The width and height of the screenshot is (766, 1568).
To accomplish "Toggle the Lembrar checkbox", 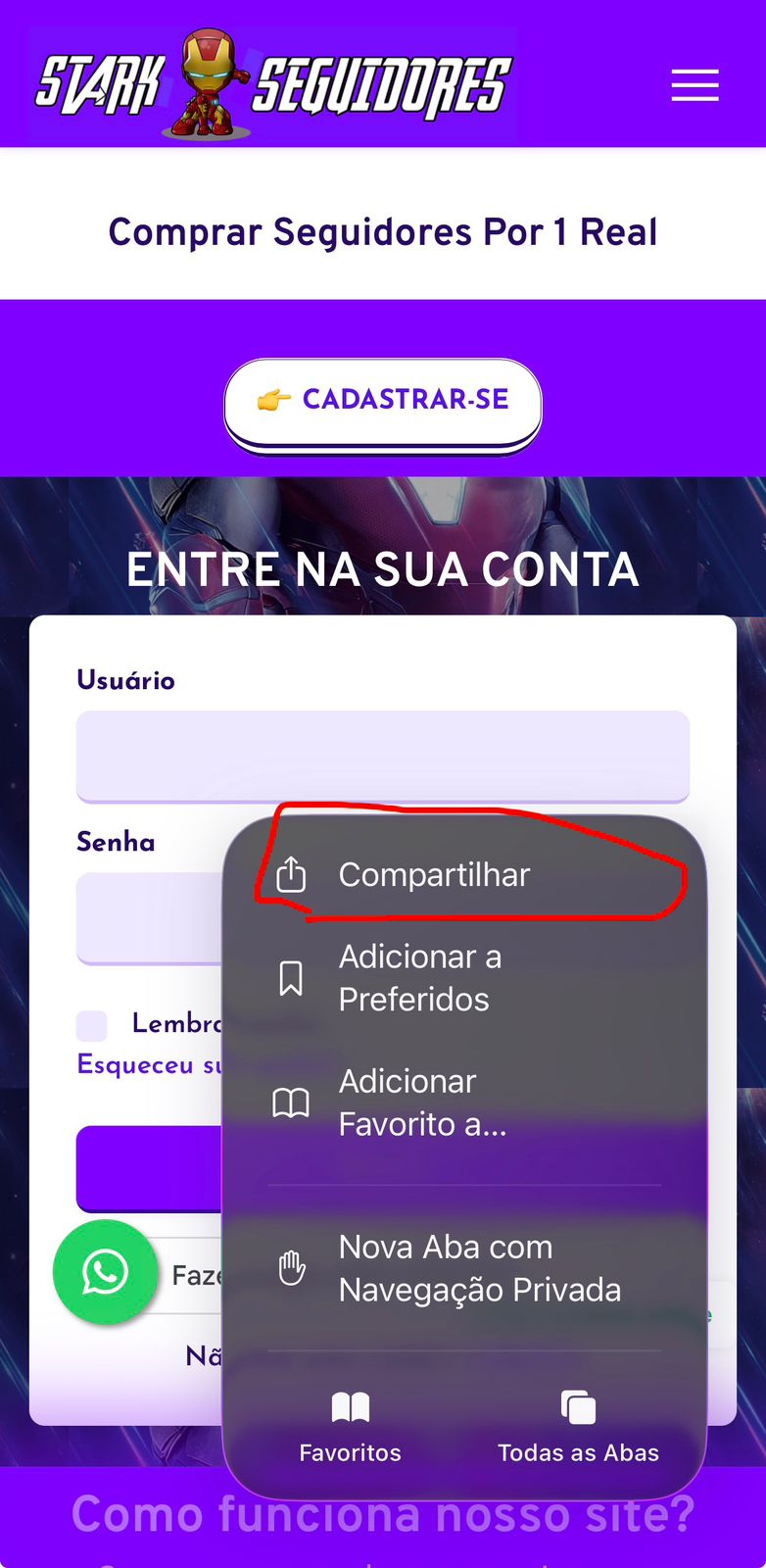I will 92,1025.
